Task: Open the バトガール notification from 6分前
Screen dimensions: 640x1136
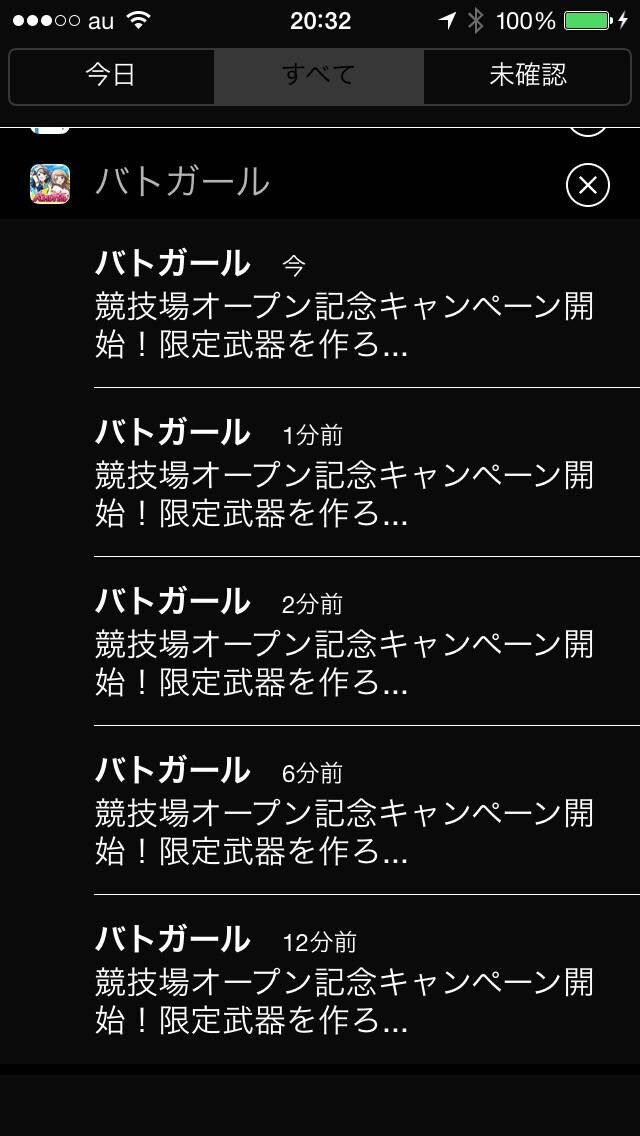Action: [320, 810]
